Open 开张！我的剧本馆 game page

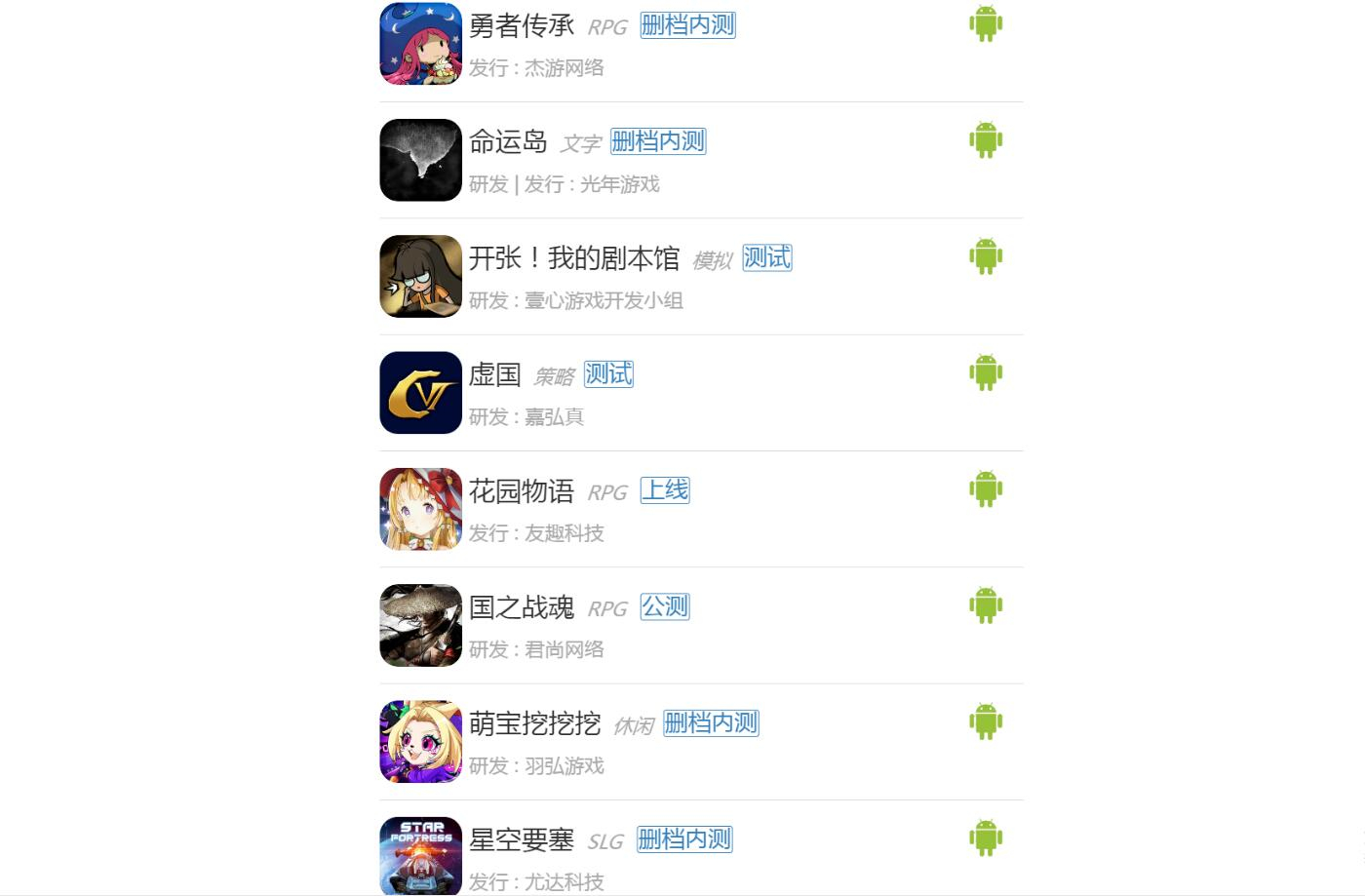coord(573,258)
